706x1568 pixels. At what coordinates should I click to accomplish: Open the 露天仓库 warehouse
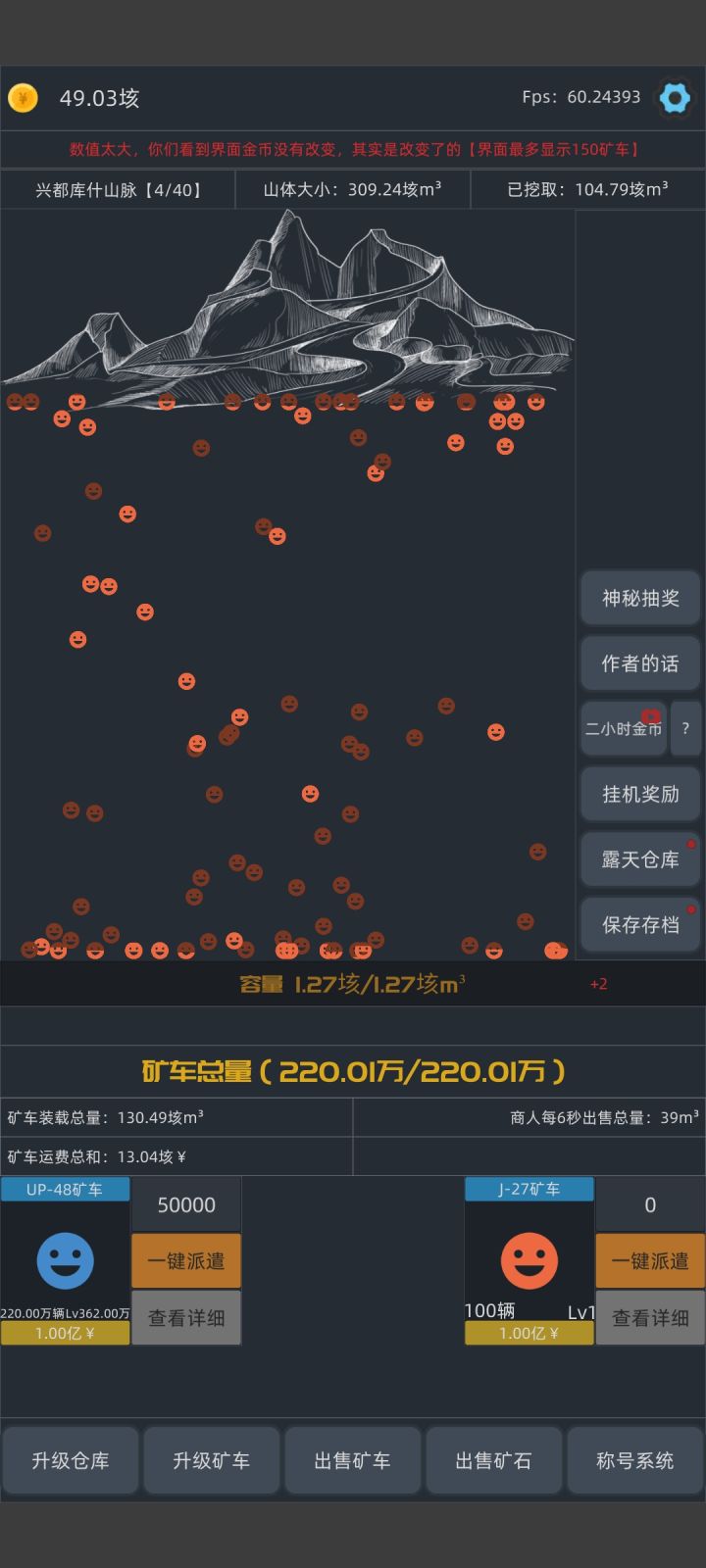[640, 859]
